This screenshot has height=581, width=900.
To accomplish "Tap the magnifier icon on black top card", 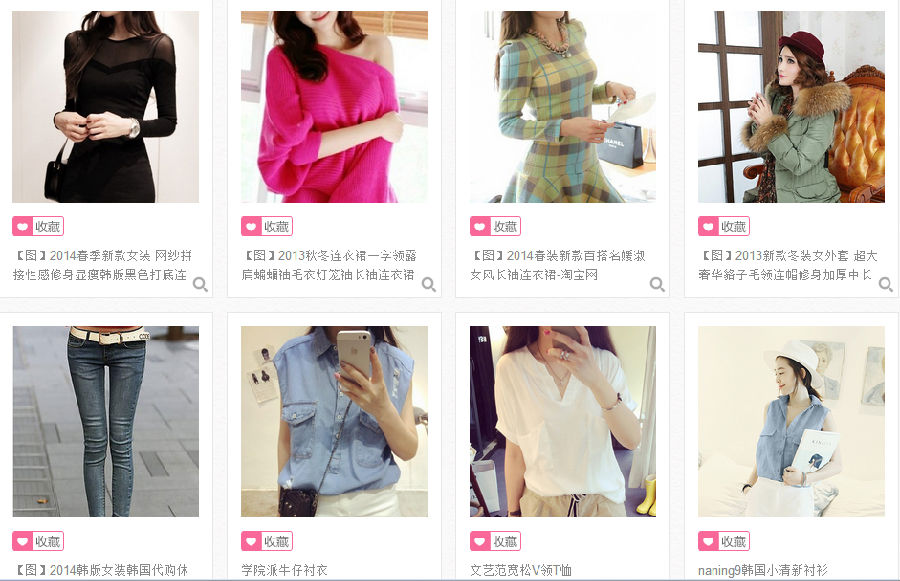I will (200, 284).
